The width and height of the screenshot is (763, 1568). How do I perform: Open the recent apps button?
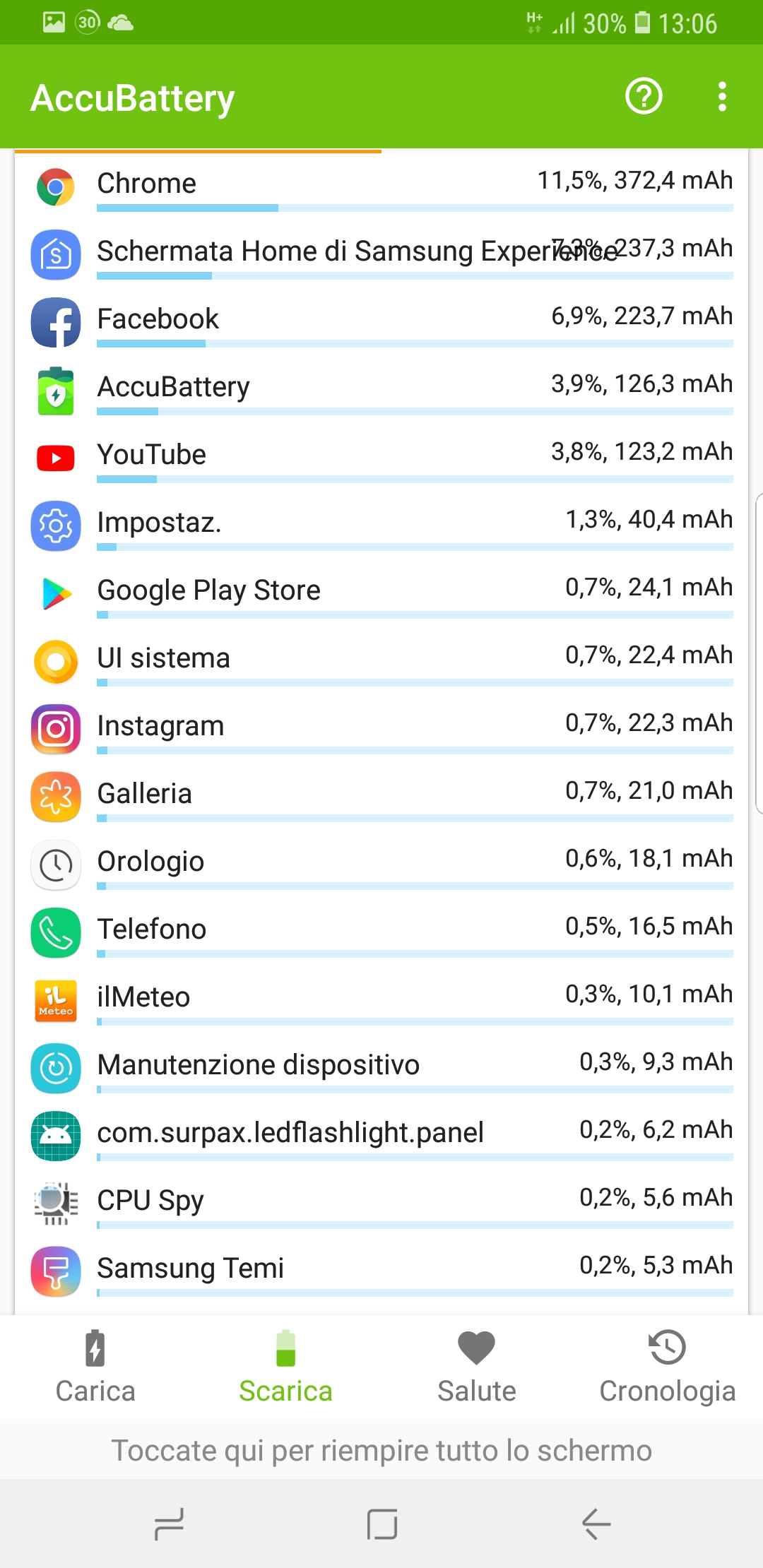(170, 1524)
